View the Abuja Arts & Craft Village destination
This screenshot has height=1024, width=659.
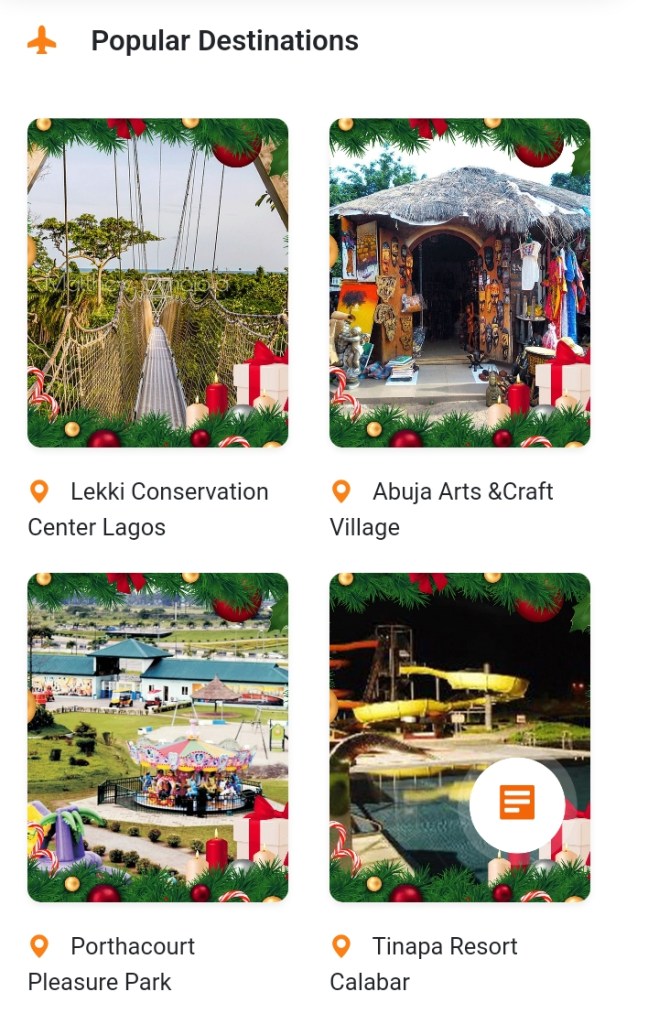coord(459,283)
